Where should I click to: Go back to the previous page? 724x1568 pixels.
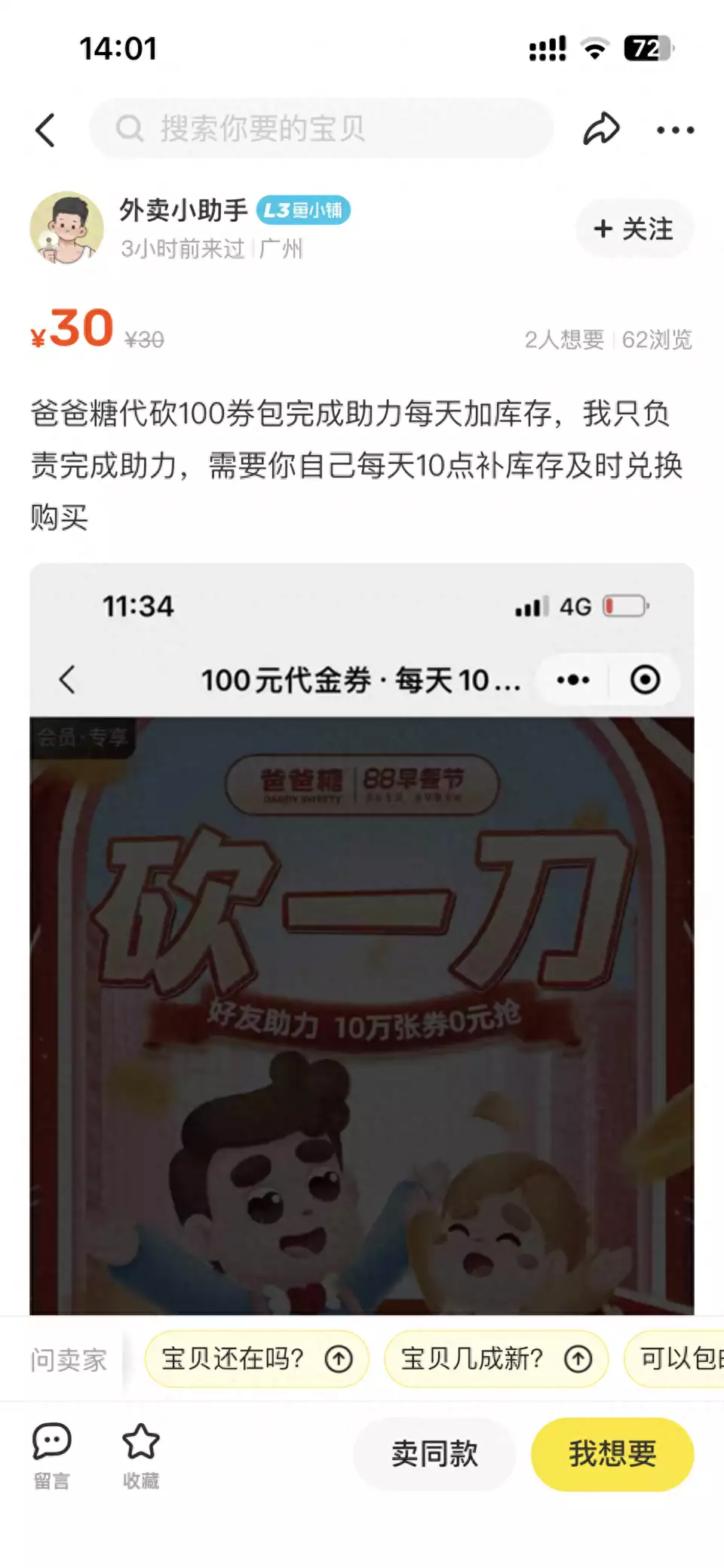(46, 130)
